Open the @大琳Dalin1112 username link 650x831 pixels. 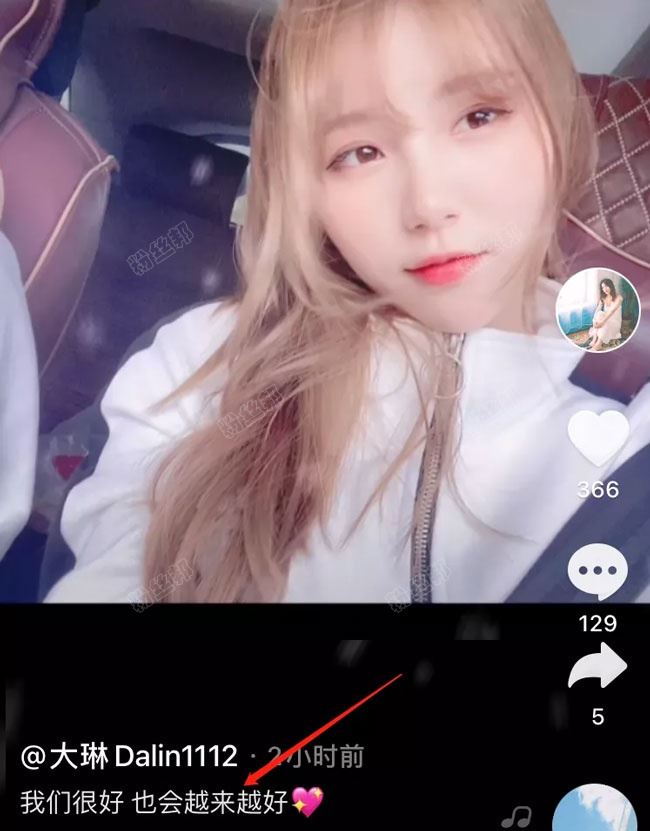[129, 756]
